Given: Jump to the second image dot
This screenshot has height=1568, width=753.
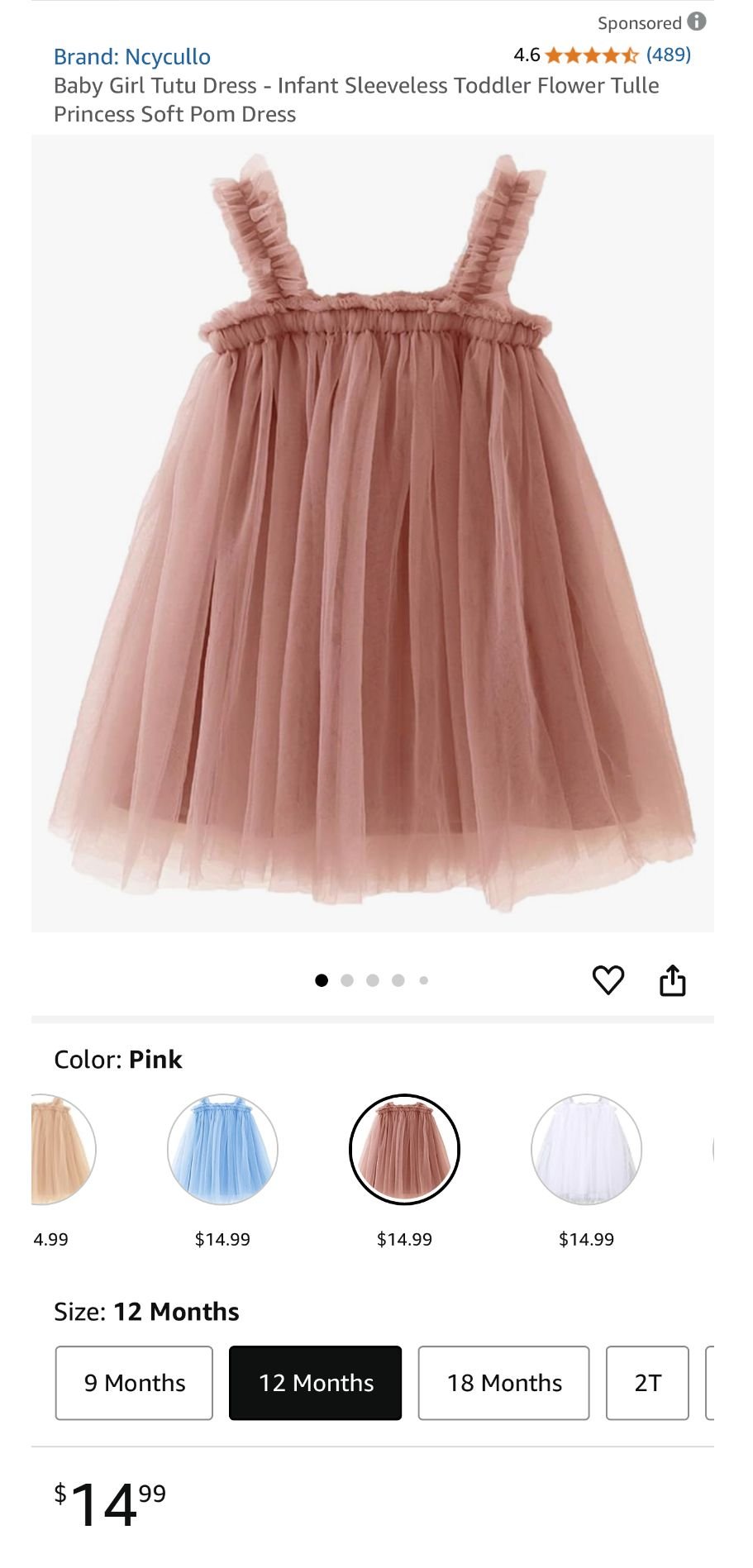Looking at the screenshot, I should tap(347, 980).
